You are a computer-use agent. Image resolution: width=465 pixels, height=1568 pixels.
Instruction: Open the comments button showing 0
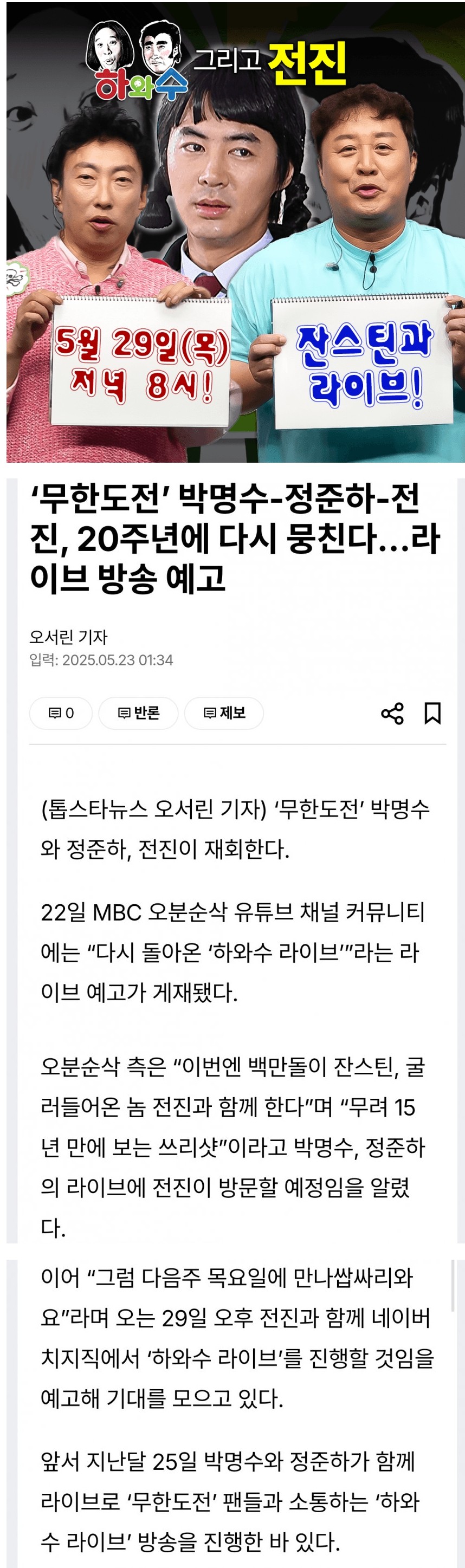click(61, 713)
